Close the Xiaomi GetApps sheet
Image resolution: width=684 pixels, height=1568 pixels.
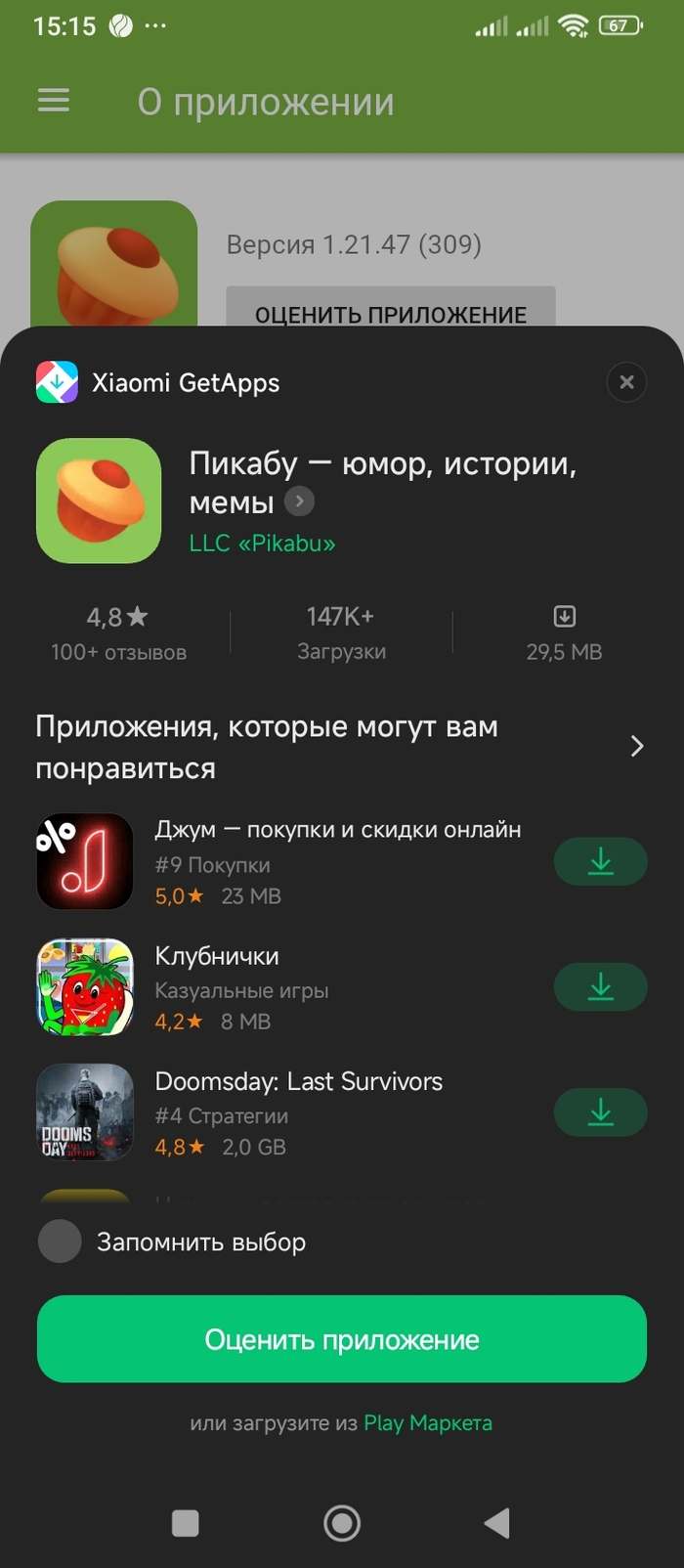tap(626, 382)
